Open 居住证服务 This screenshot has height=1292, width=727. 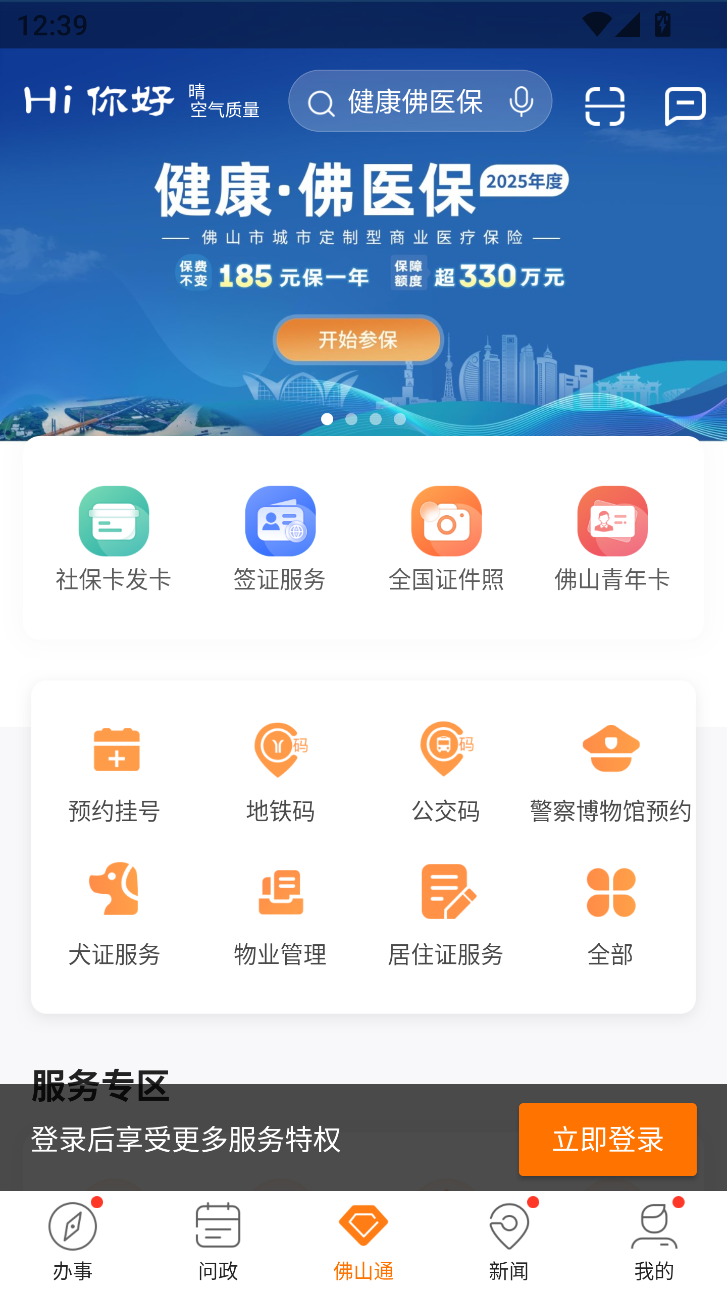point(446,912)
